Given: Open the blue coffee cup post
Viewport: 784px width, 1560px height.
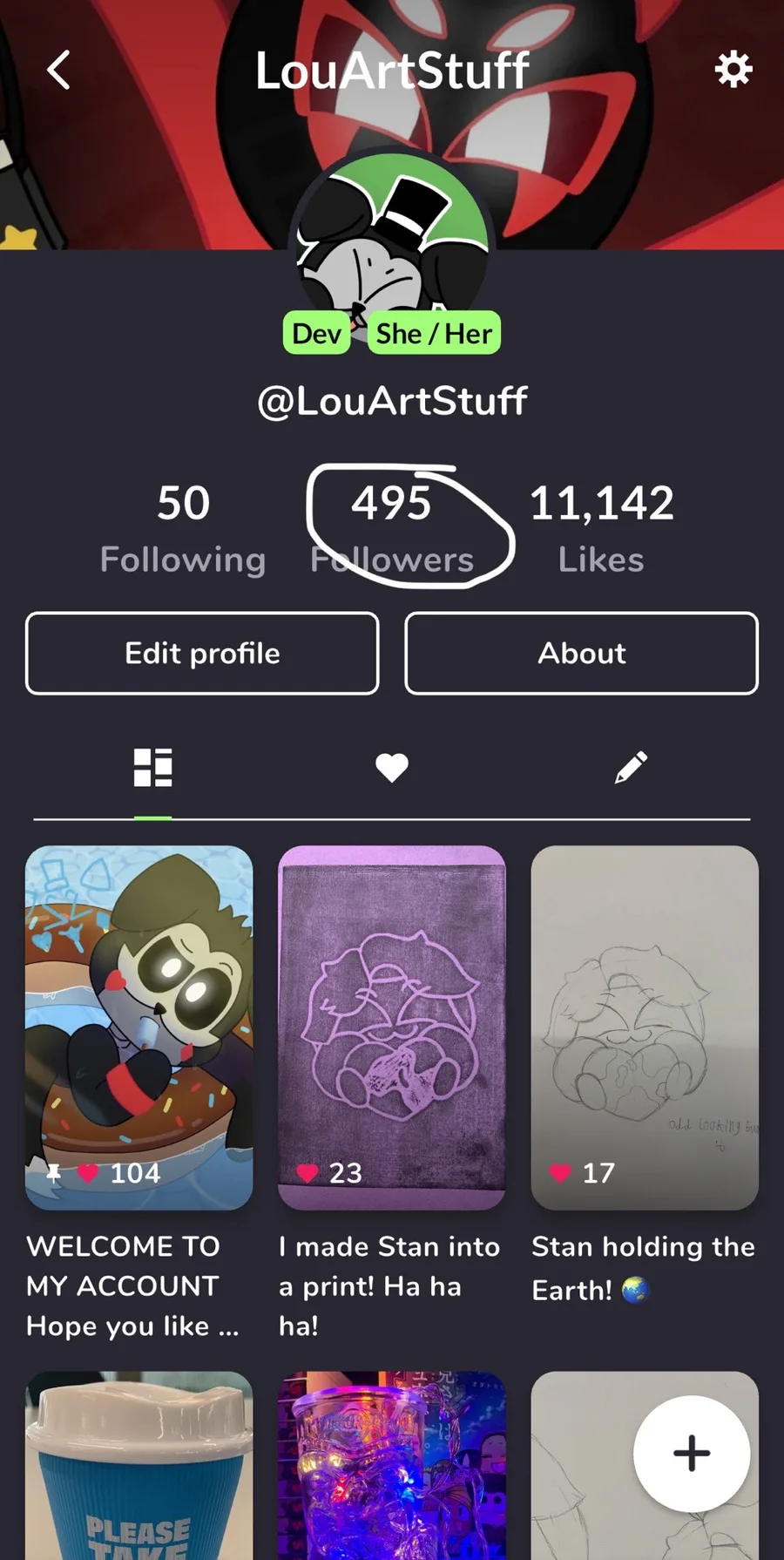Looking at the screenshot, I should click(x=139, y=1466).
